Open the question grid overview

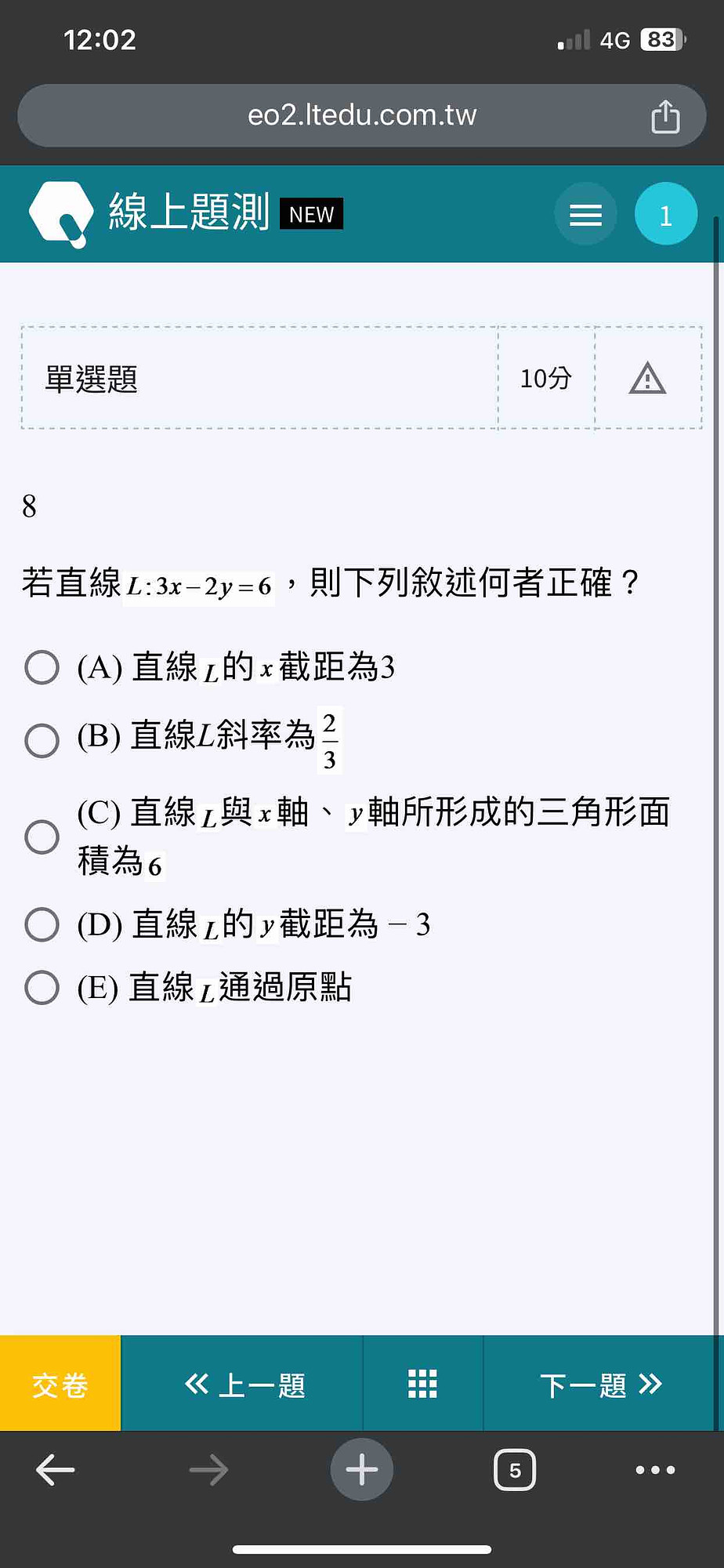423,1384
